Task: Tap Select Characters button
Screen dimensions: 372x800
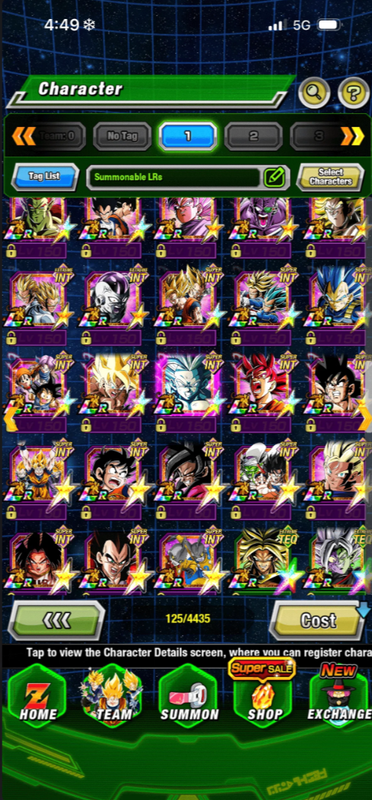Action: click(330, 177)
